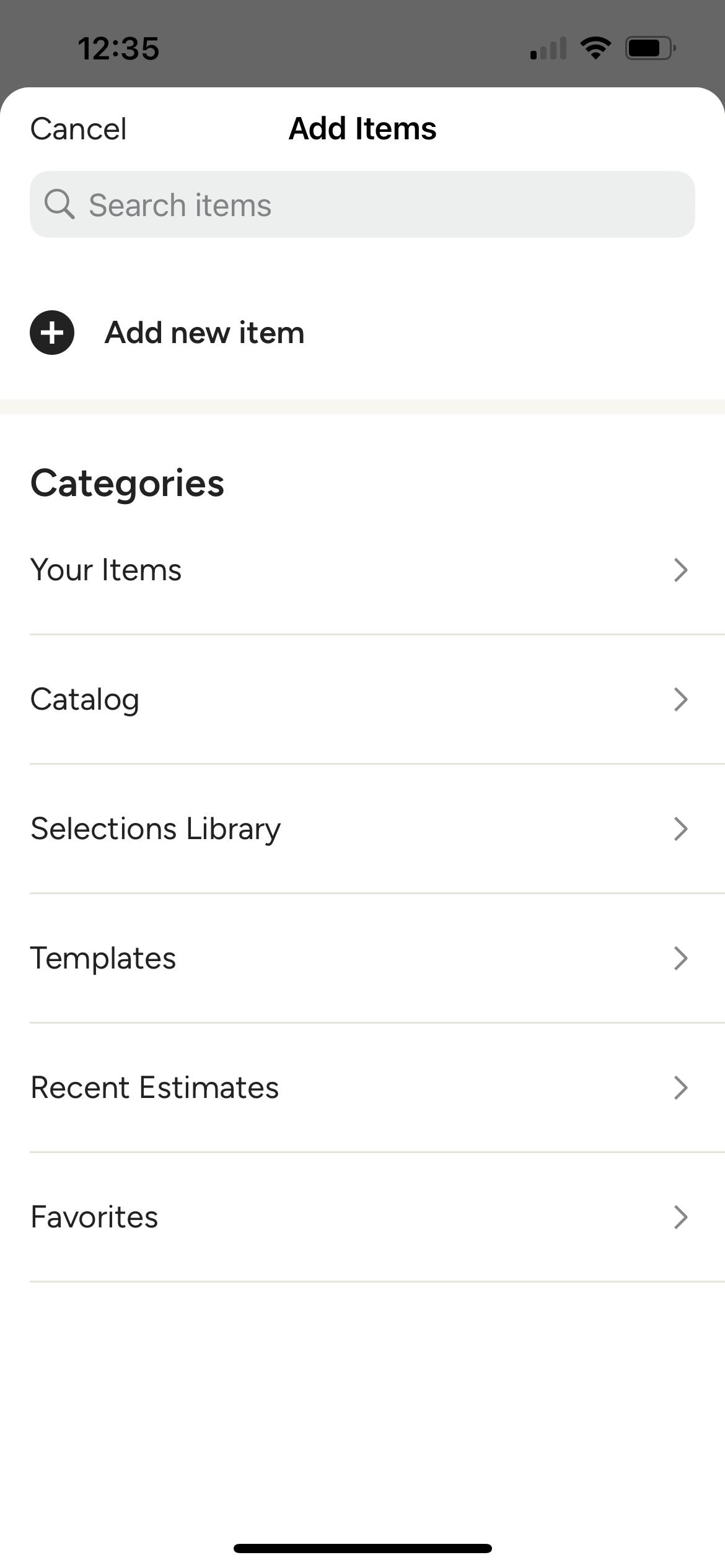Tap the clock showing 12:35
The image size is (725, 1568).
tap(118, 48)
